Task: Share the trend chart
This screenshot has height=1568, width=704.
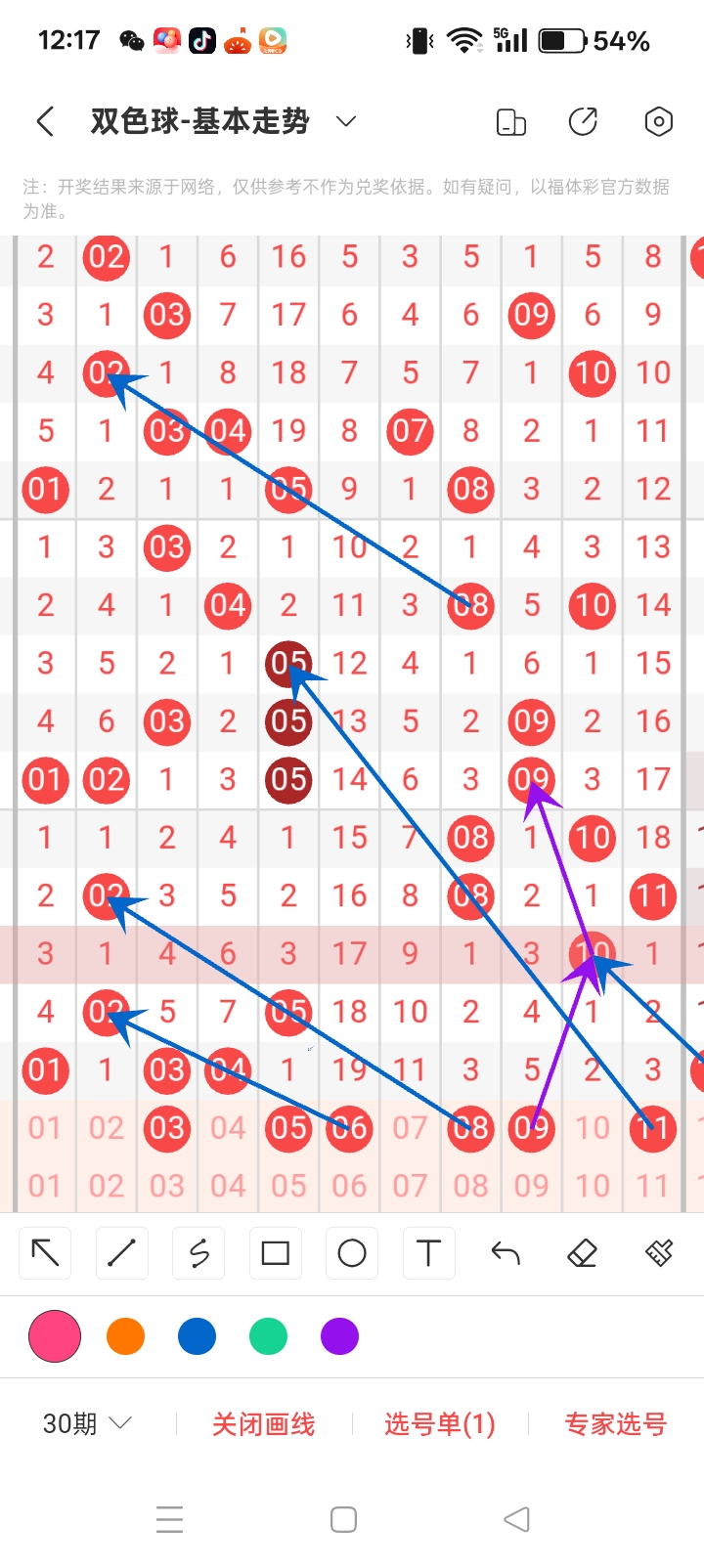Action: click(583, 122)
